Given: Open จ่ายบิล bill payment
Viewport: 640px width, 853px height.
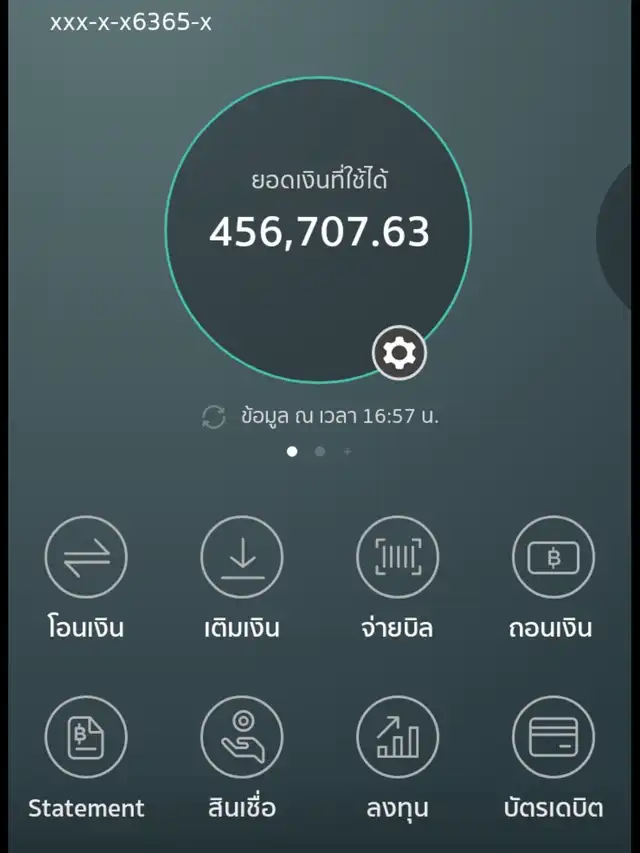Looking at the screenshot, I should [398, 557].
